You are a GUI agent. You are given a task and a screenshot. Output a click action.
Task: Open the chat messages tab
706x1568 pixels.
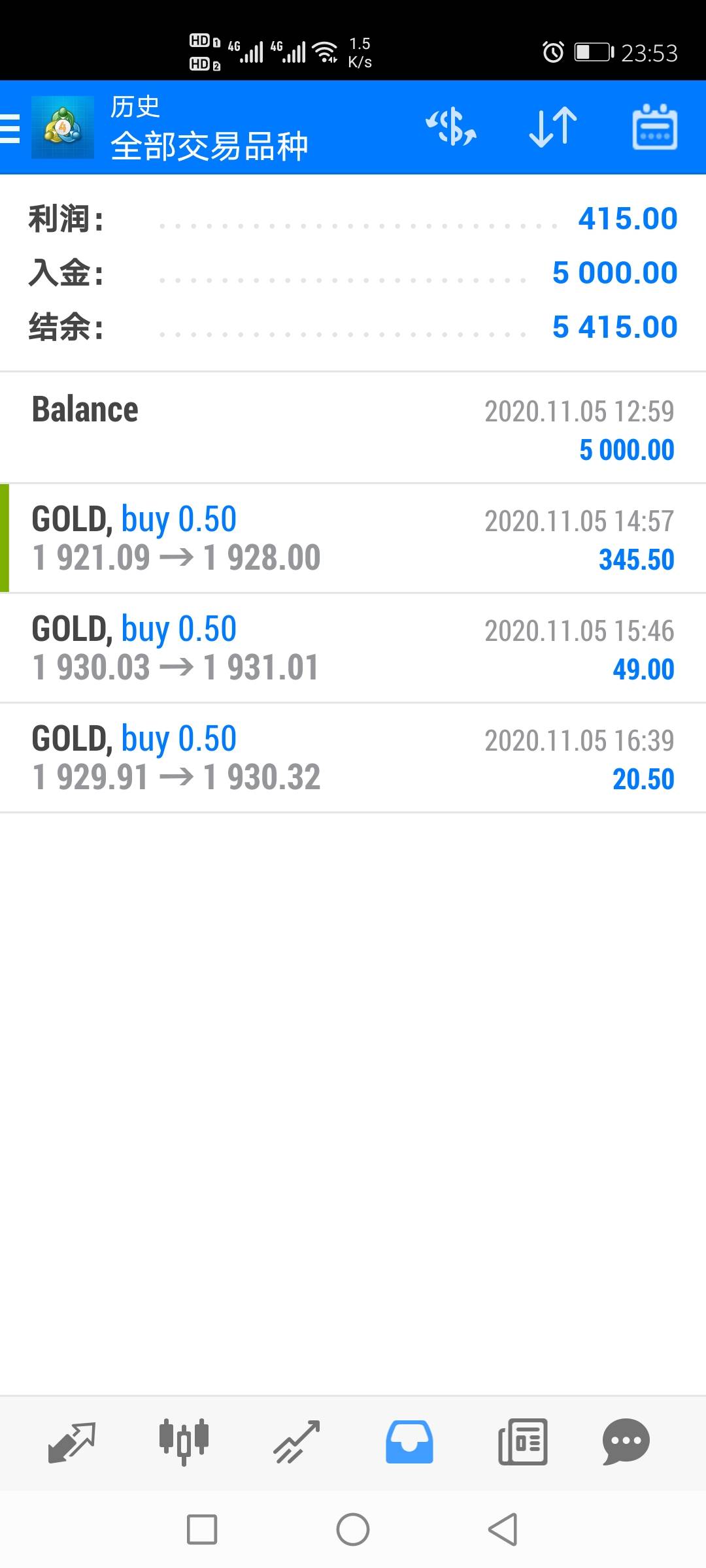(626, 1442)
